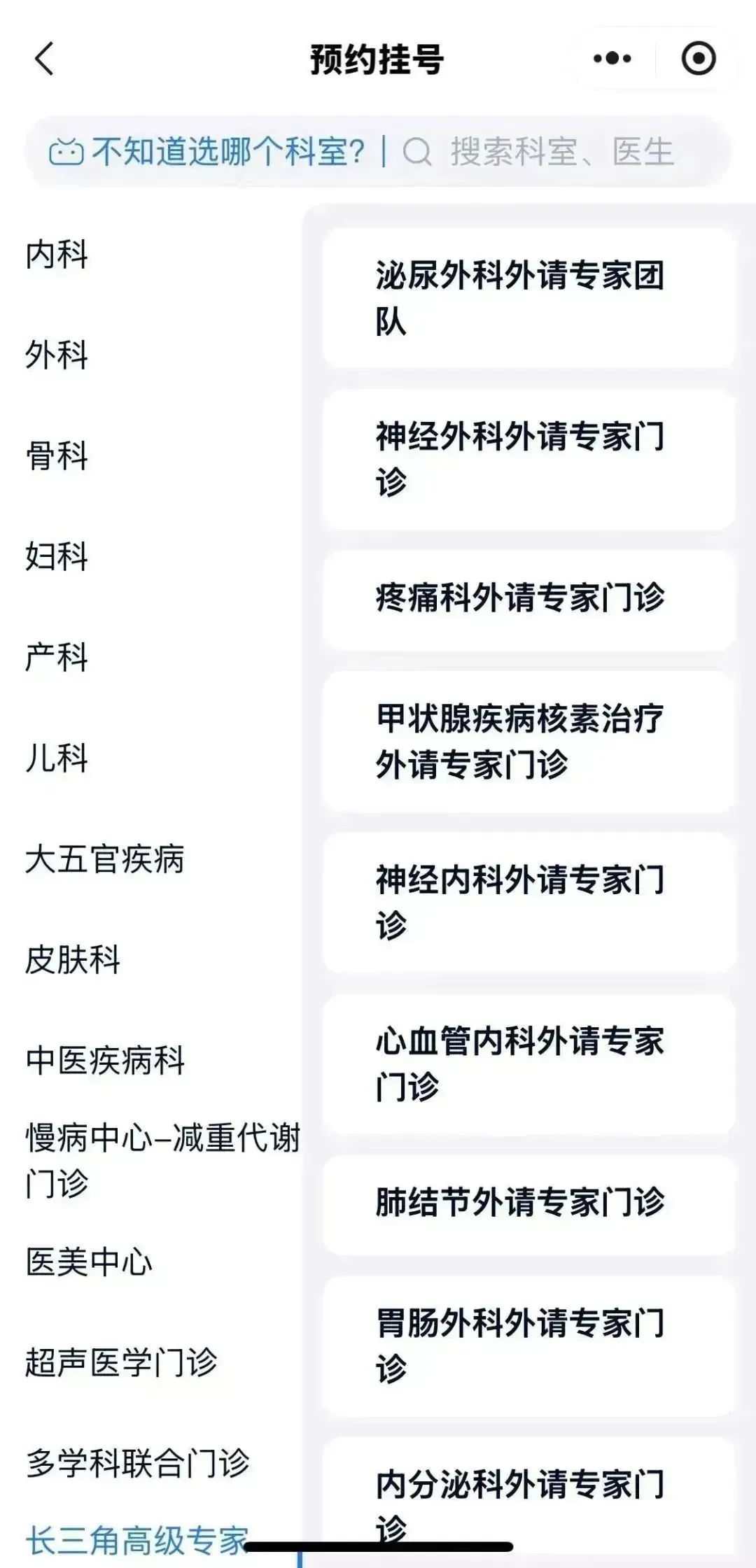
Task: Go back using the back arrow
Action: (44, 59)
